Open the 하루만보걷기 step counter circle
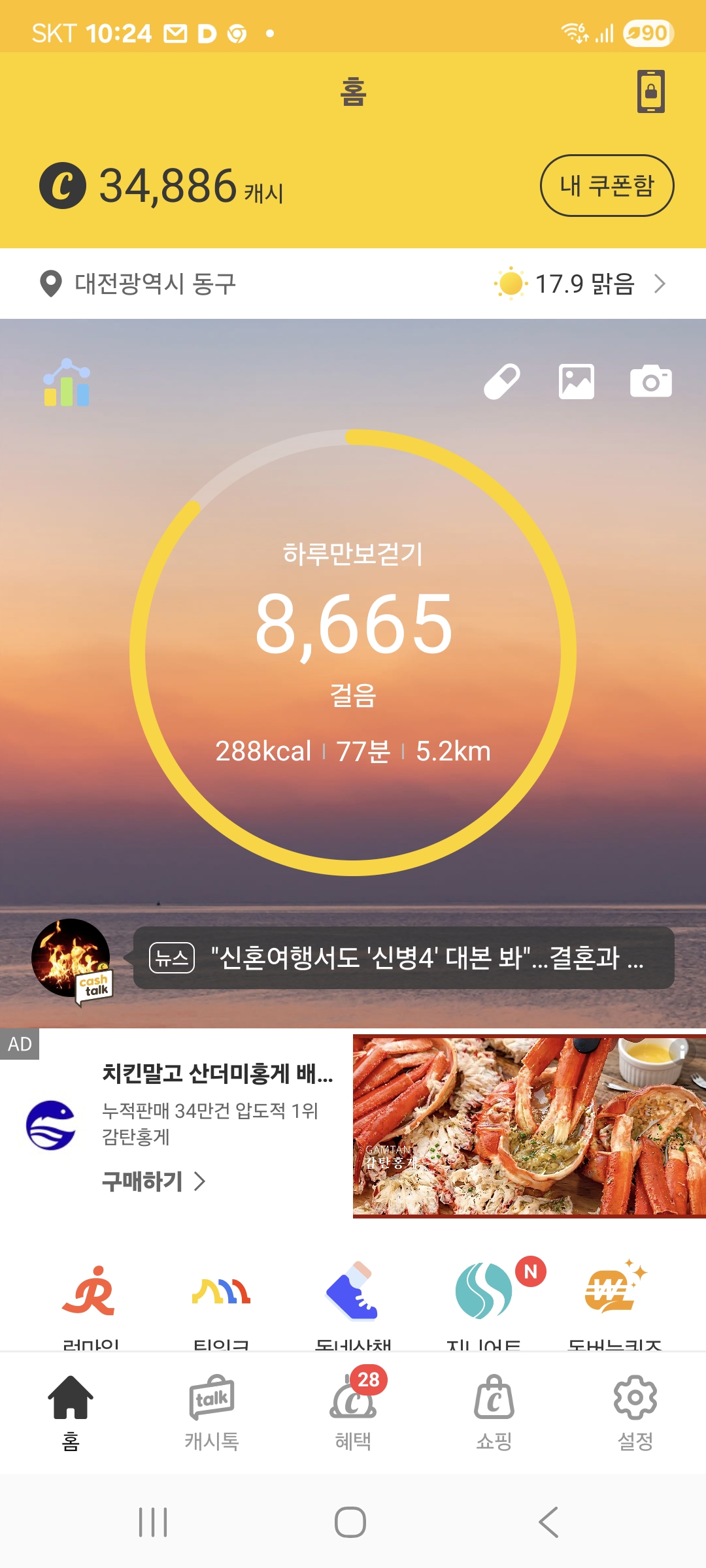The height and width of the screenshot is (1568, 706). [353, 652]
